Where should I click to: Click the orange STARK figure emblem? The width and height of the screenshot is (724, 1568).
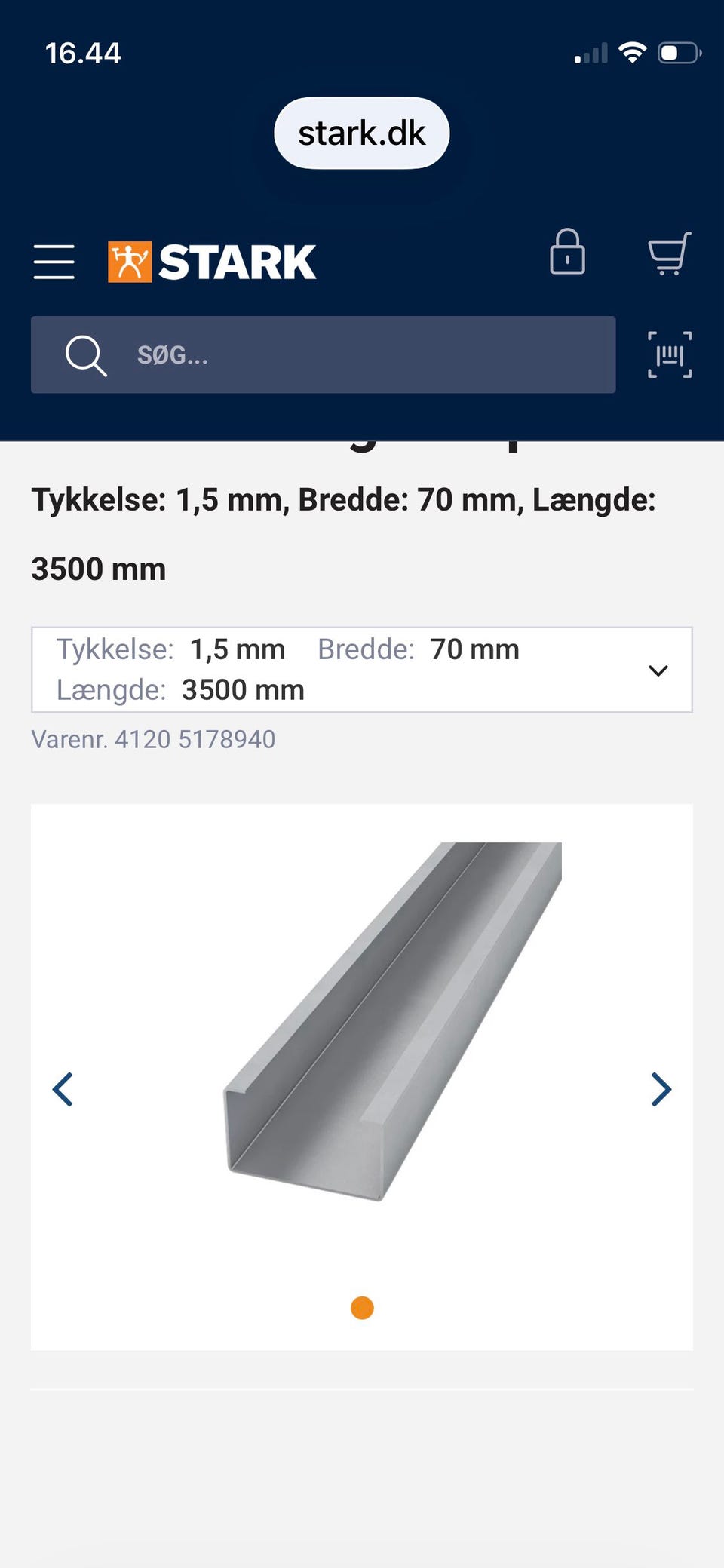130,260
